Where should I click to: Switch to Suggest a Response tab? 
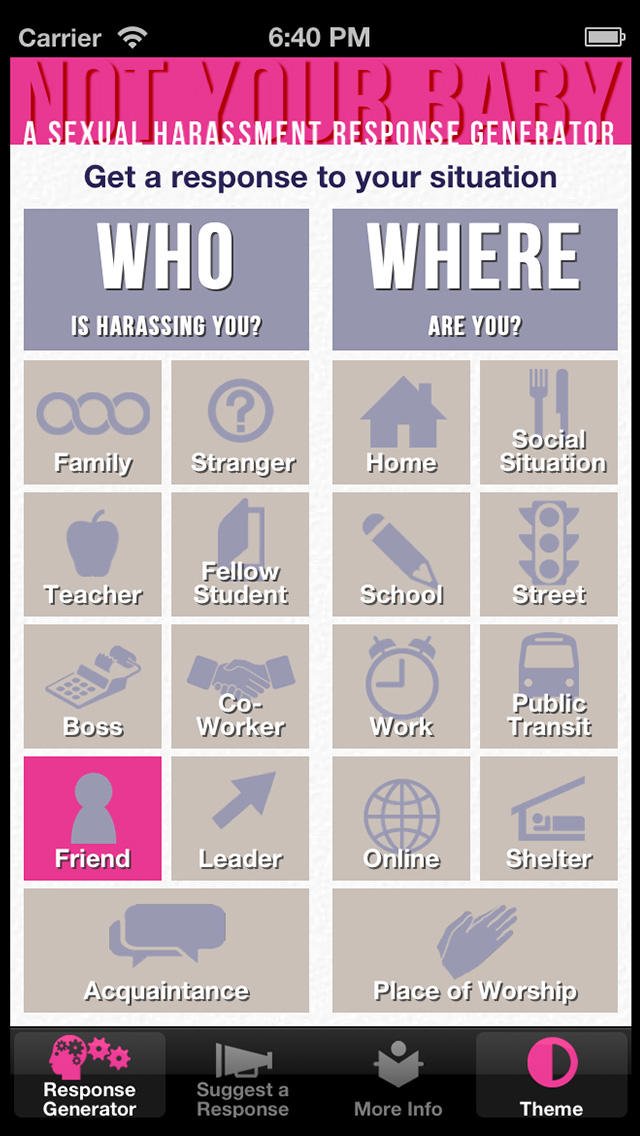pos(242,1080)
